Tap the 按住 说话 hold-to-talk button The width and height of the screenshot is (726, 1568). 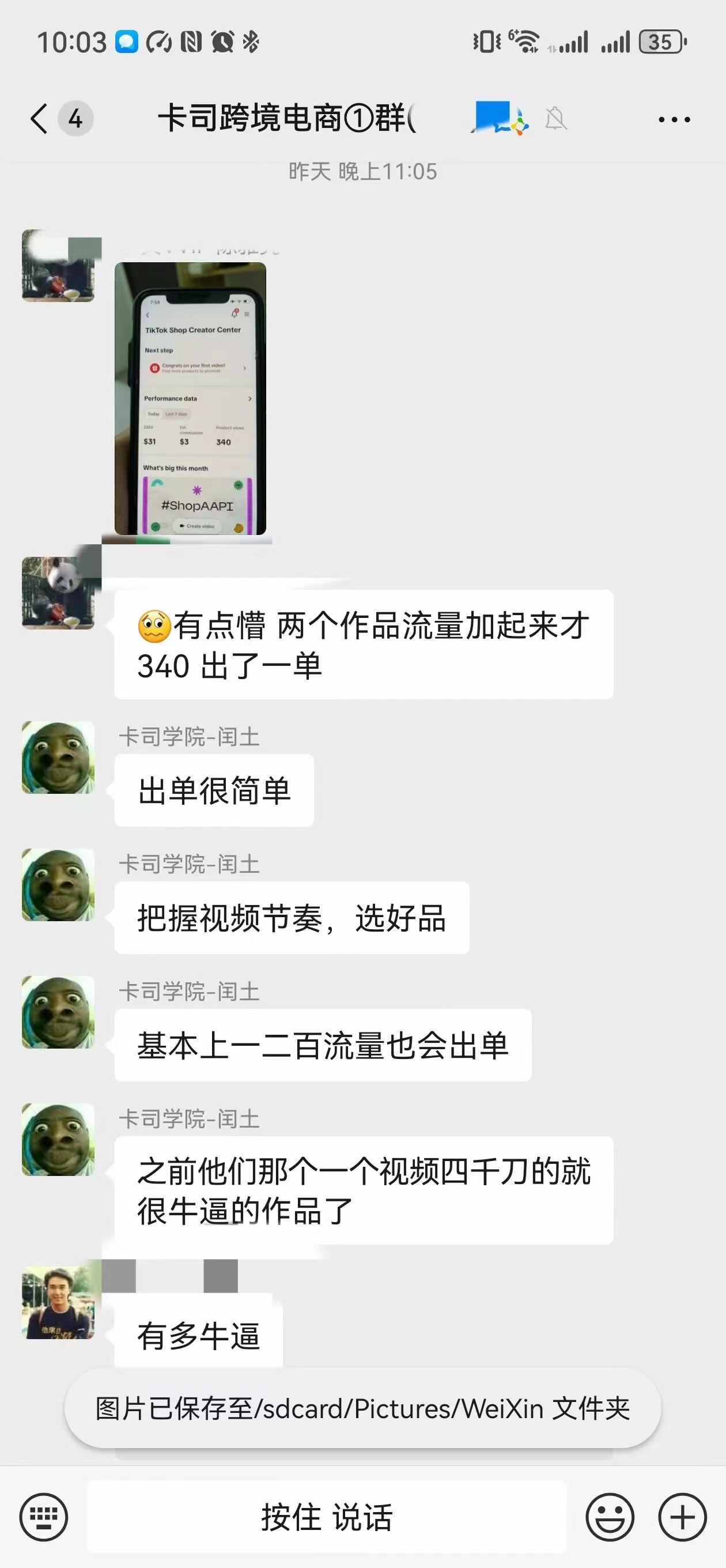pyautogui.click(x=327, y=1517)
